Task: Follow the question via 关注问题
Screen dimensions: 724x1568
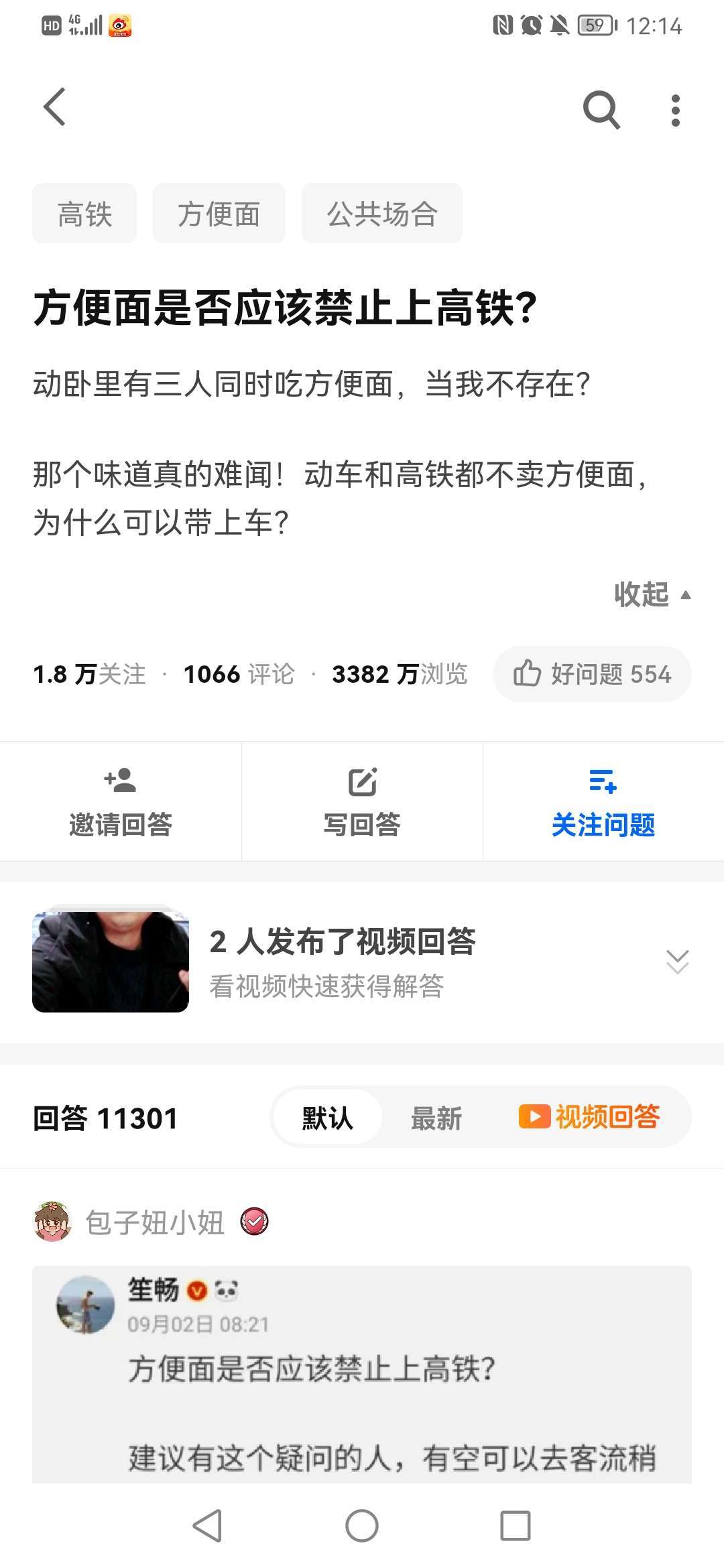Action: click(603, 802)
